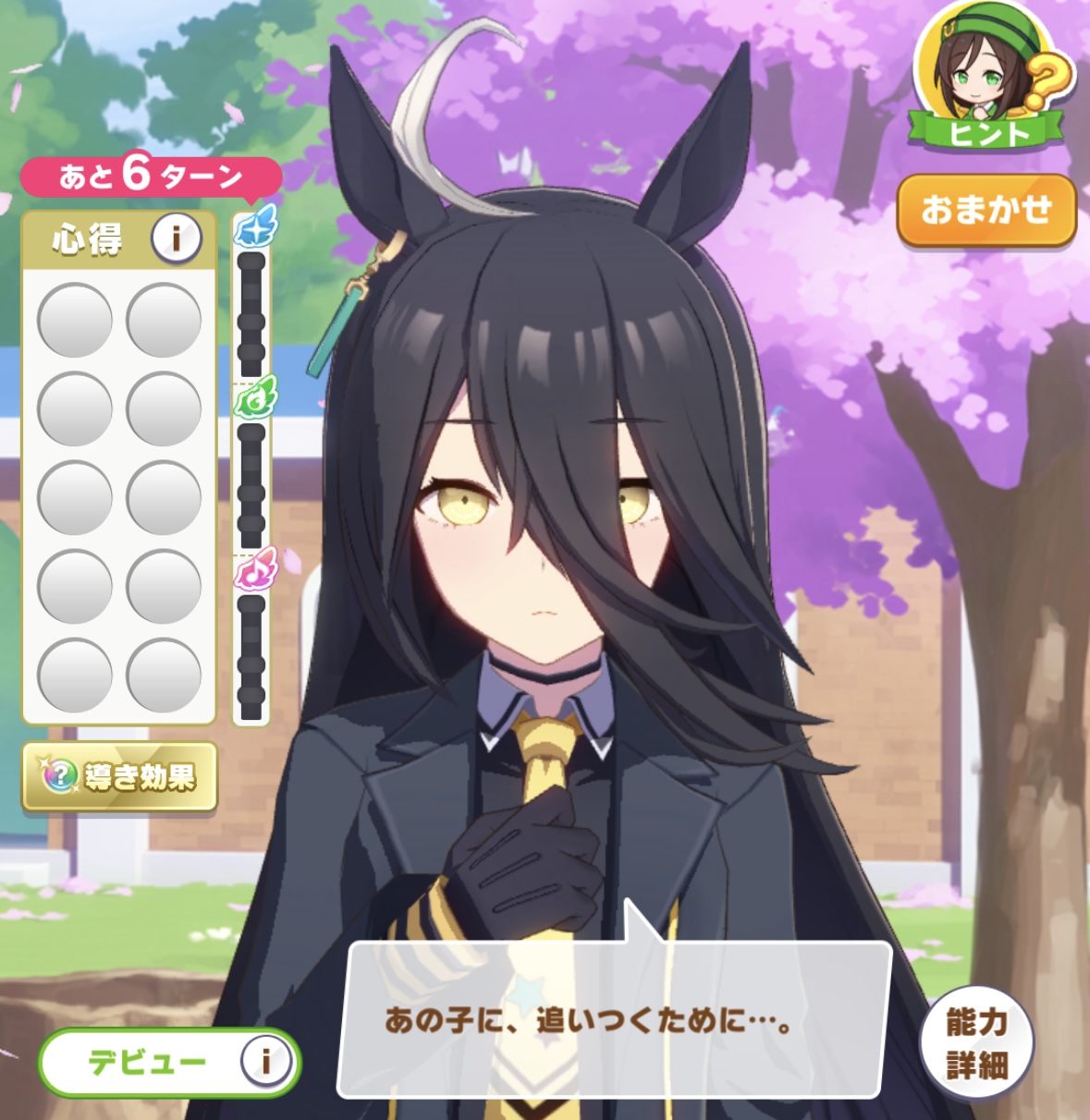
Task: Open the info icon on デビュー button
Action: 266,1062
